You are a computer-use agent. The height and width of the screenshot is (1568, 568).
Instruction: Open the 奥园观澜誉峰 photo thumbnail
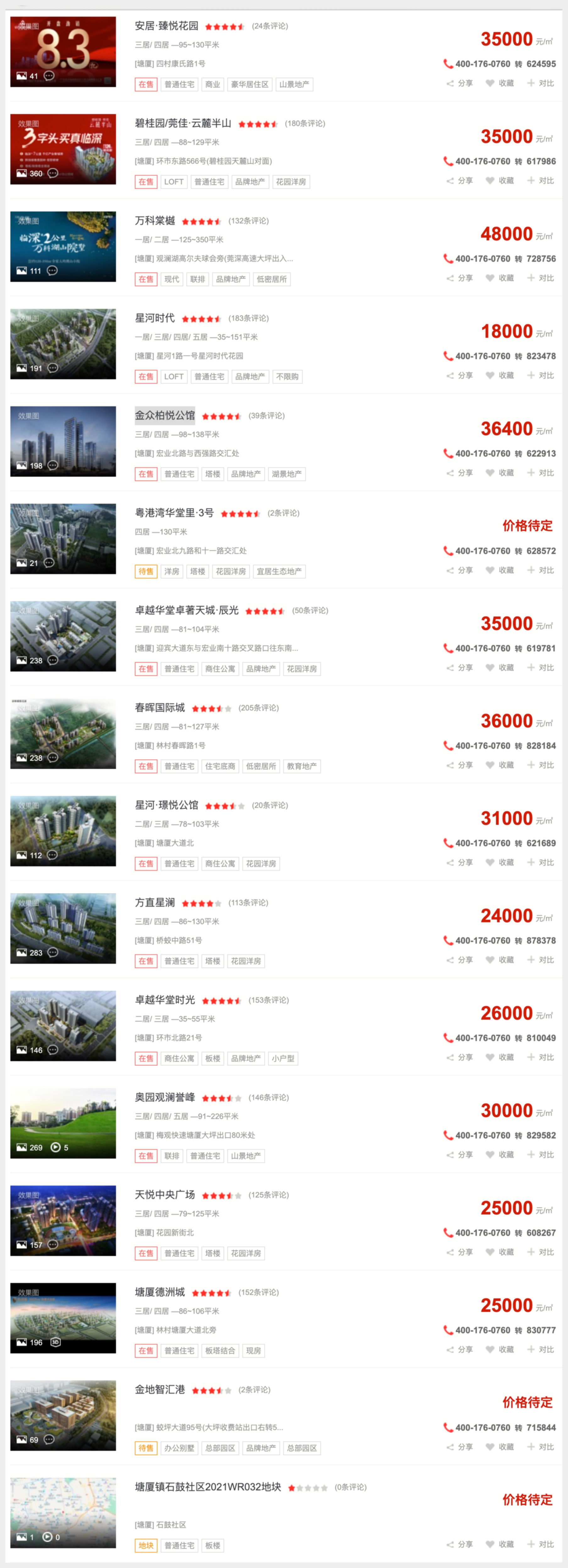pos(63,1123)
